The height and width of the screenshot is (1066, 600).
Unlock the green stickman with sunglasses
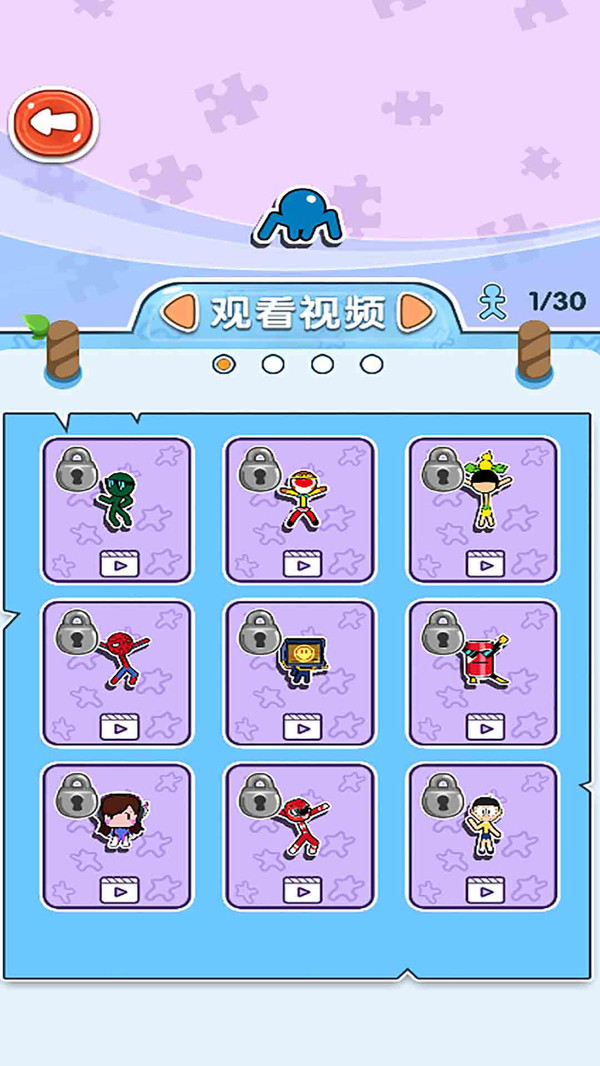118,510
